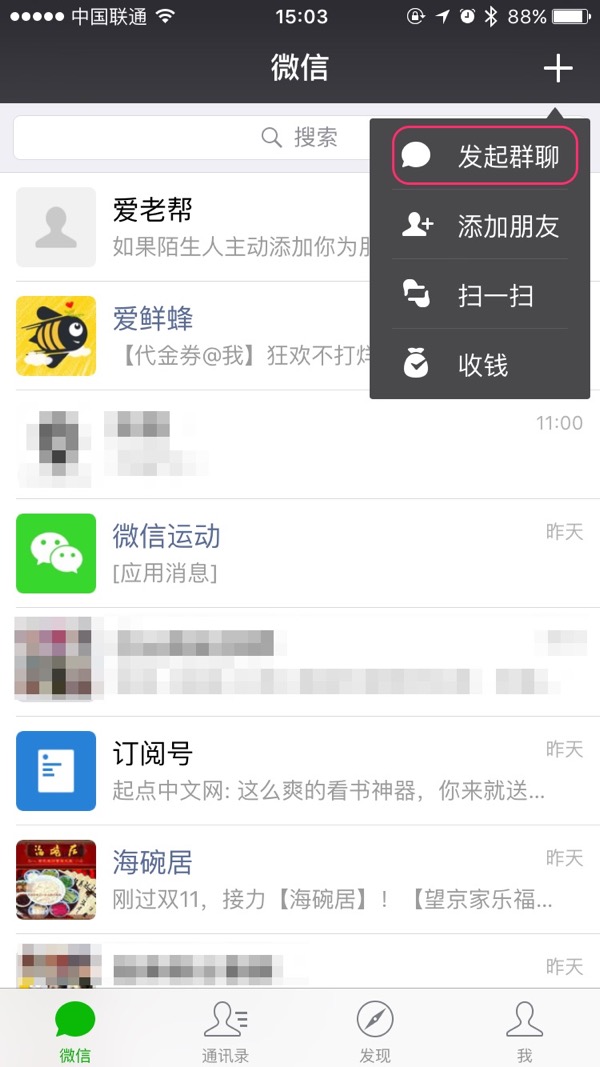Viewport: 600px width, 1067px height.
Task: Select 发起群聊 to start a group chat
Action: coord(486,157)
